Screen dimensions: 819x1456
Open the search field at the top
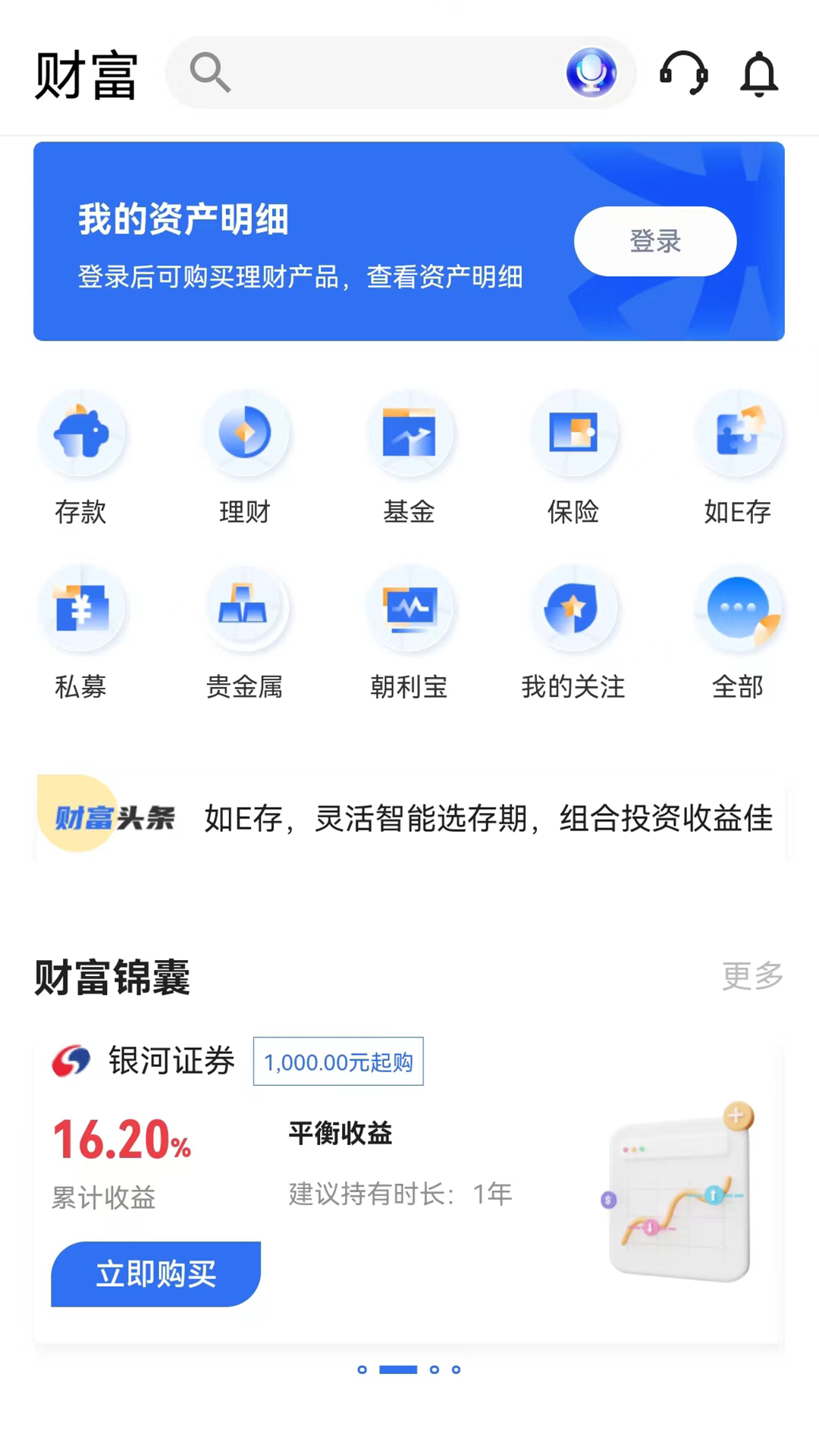[379, 73]
